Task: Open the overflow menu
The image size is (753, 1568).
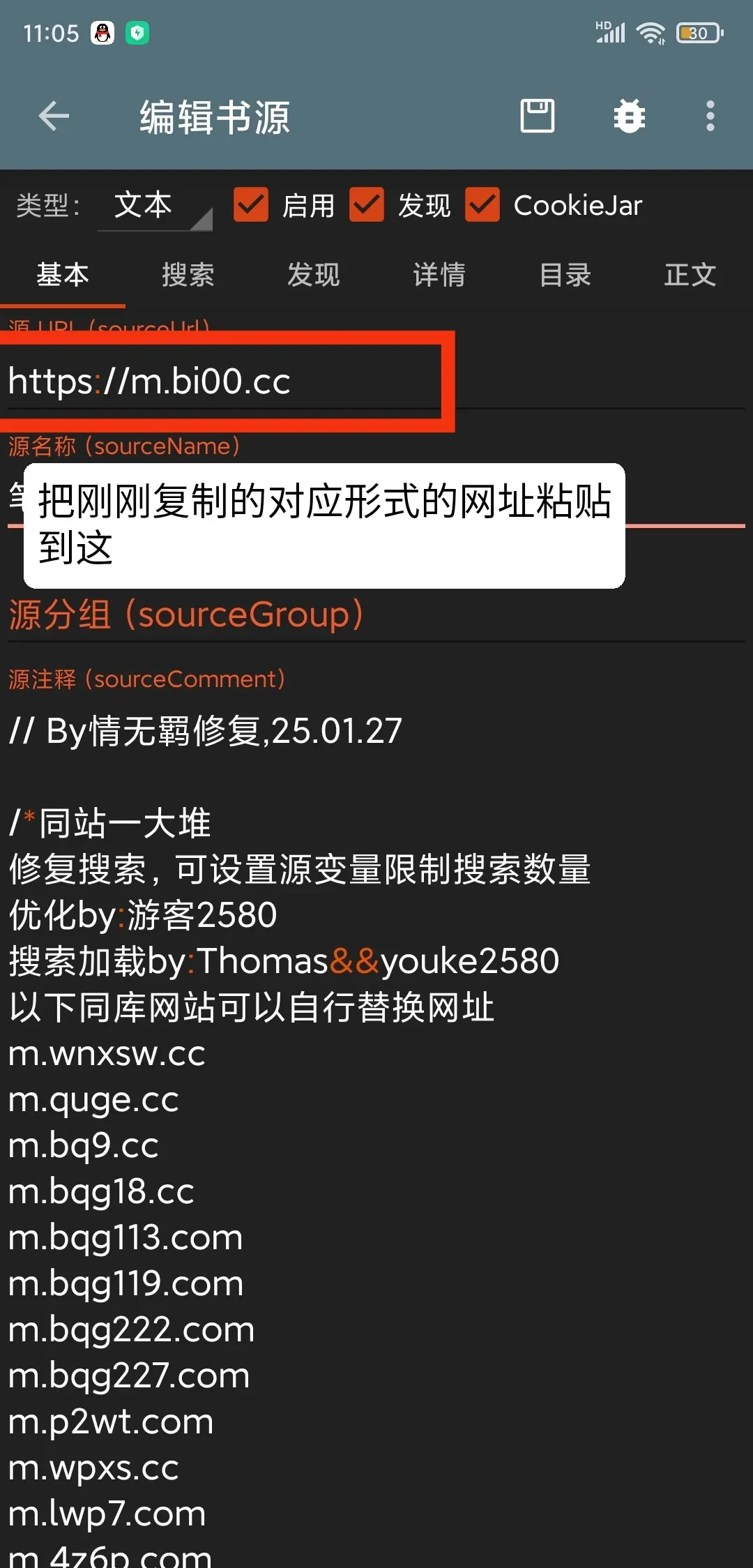Action: pyautogui.click(x=710, y=116)
